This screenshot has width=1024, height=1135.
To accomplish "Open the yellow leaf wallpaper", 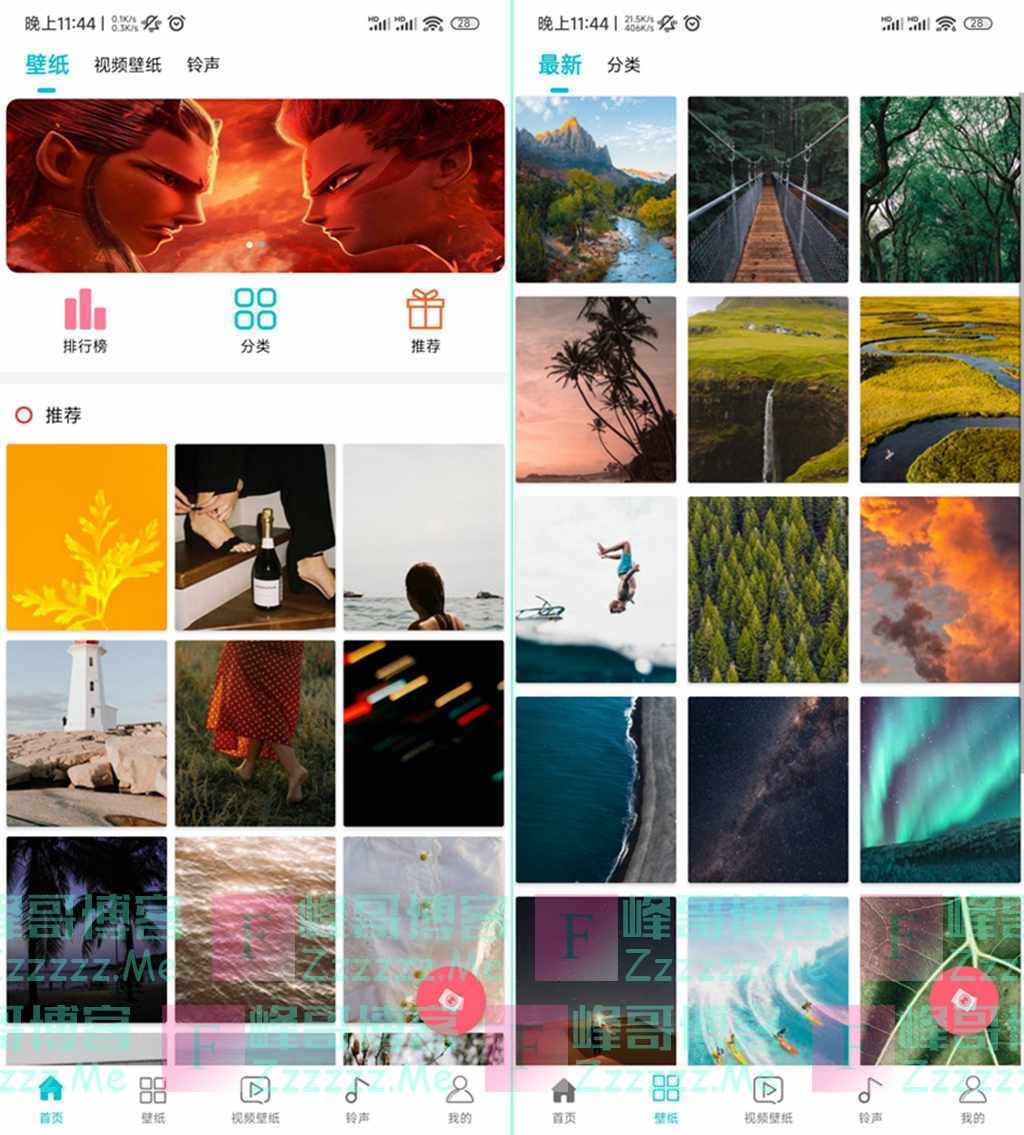I will (87, 537).
